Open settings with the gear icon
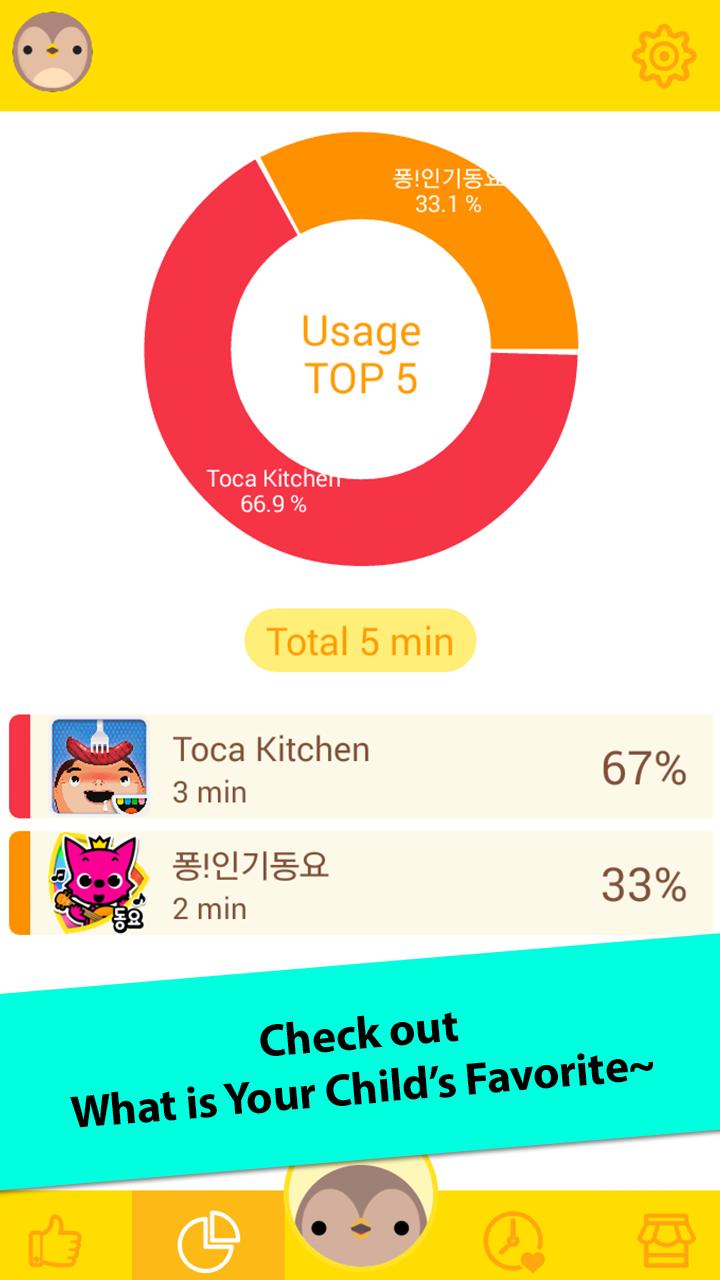Screen dimensions: 720x1280 pyautogui.click(x=663, y=55)
